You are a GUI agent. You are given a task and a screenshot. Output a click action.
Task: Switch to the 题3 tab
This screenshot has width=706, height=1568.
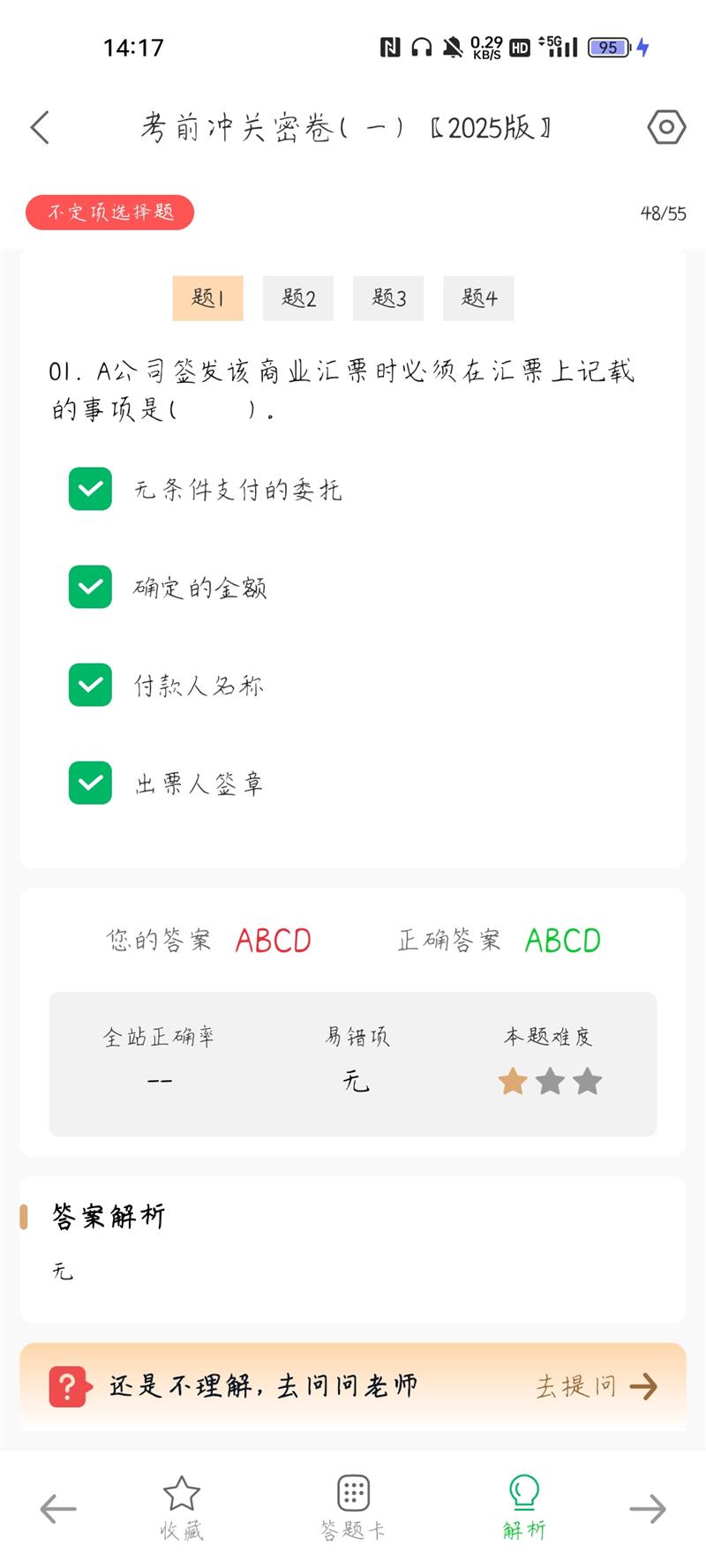pyautogui.click(x=388, y=298)
